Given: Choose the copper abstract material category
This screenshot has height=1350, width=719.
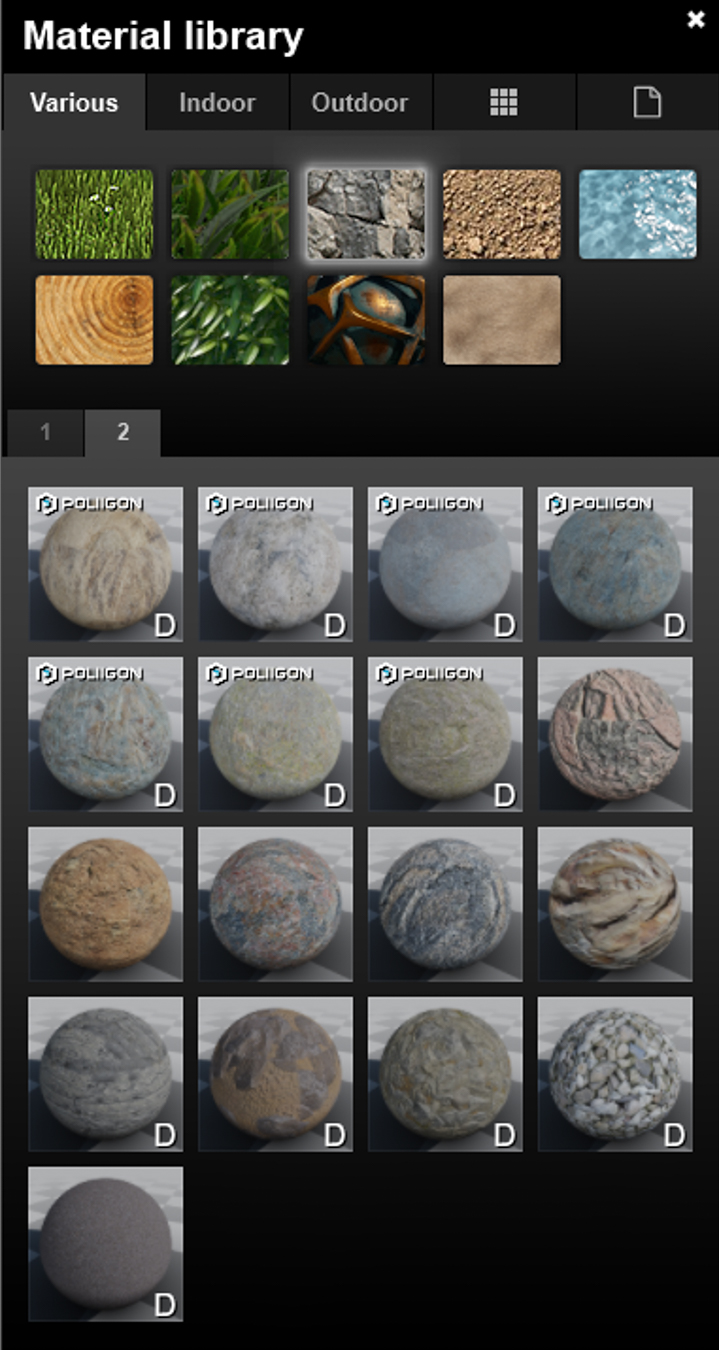Looking at the screenshot, I should click(x=366, y=320).
